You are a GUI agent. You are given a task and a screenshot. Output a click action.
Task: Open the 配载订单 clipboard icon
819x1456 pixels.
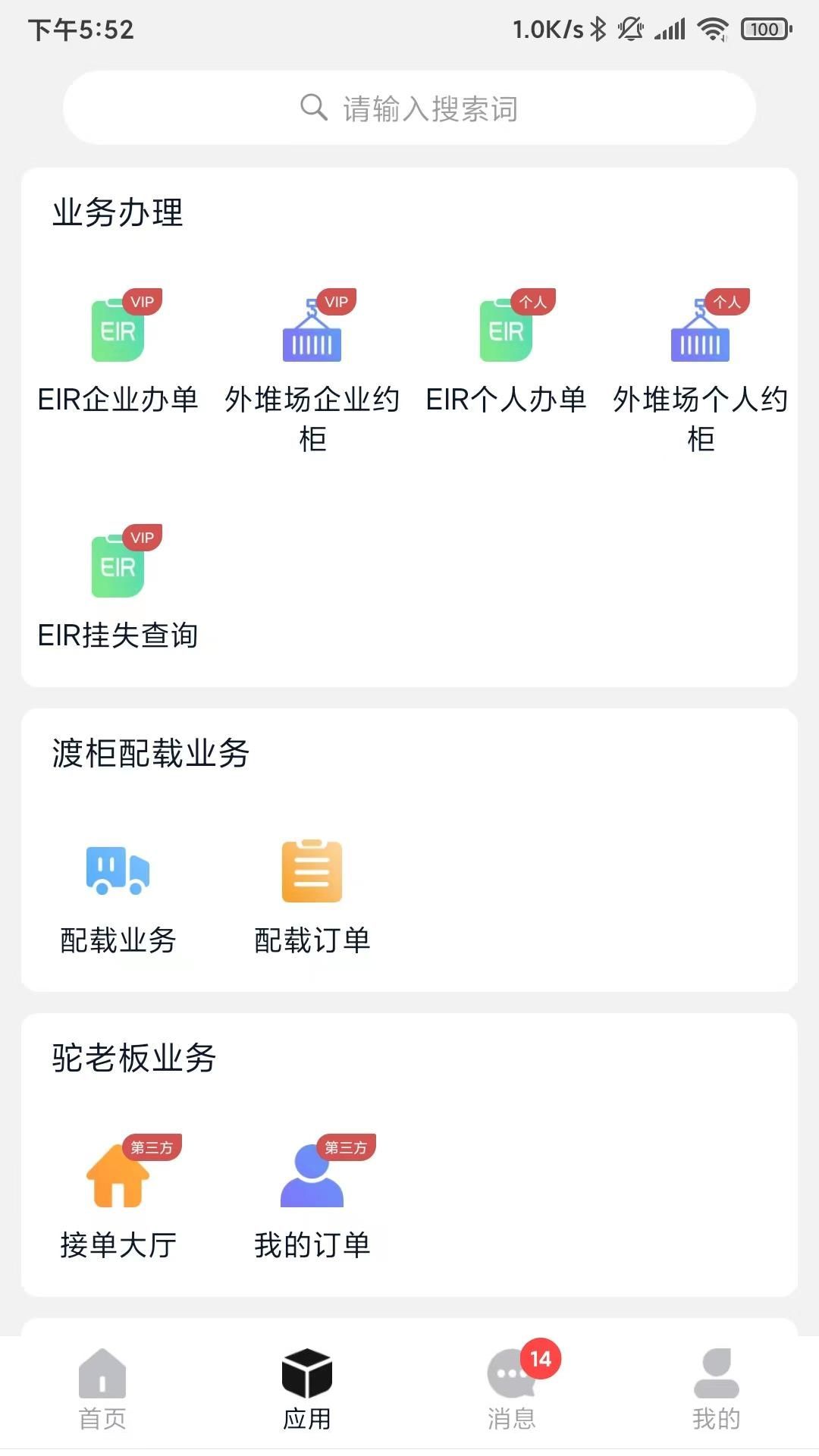coord(311,872)
